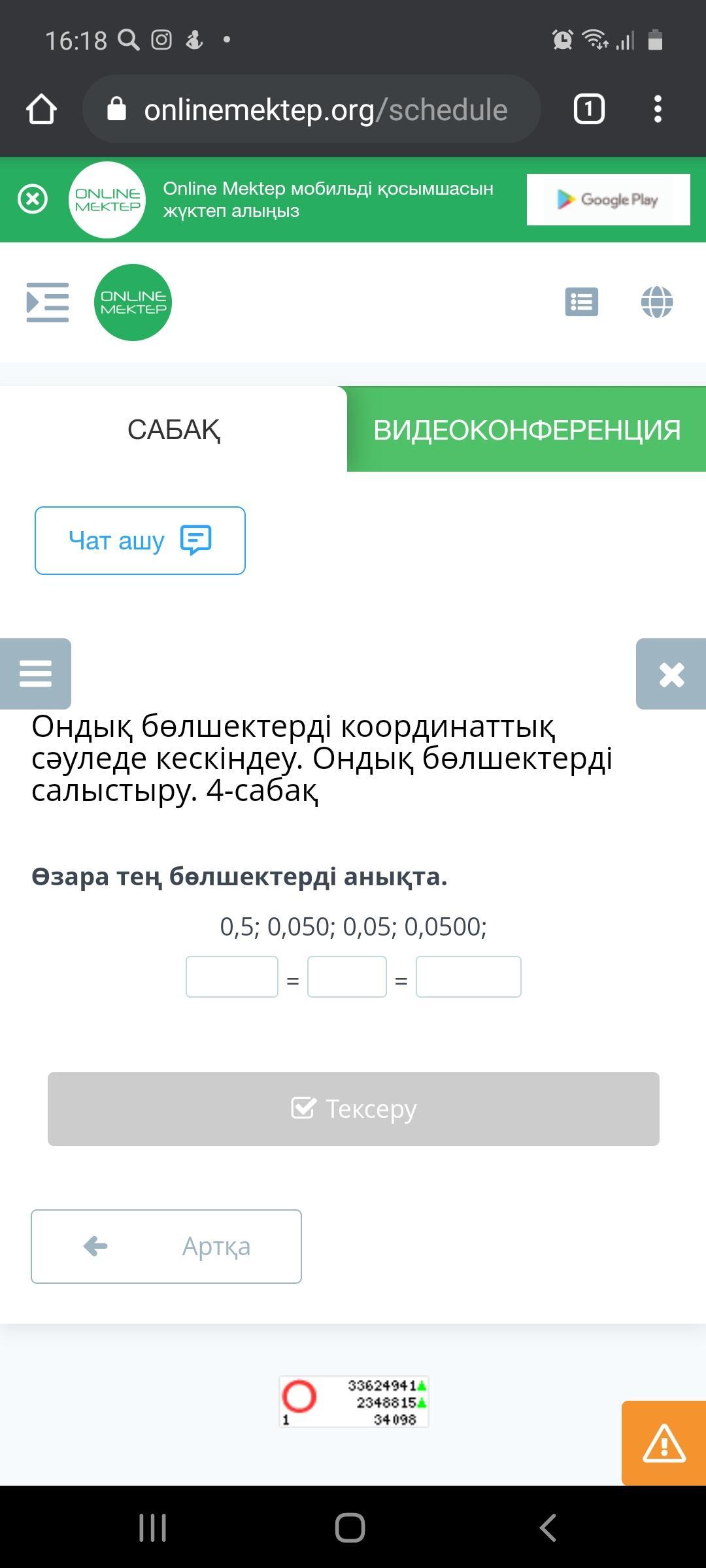This screenshot has height=1568, width=706.
Task: Tap the browser home icon
Action: click(x=41, y=109)
